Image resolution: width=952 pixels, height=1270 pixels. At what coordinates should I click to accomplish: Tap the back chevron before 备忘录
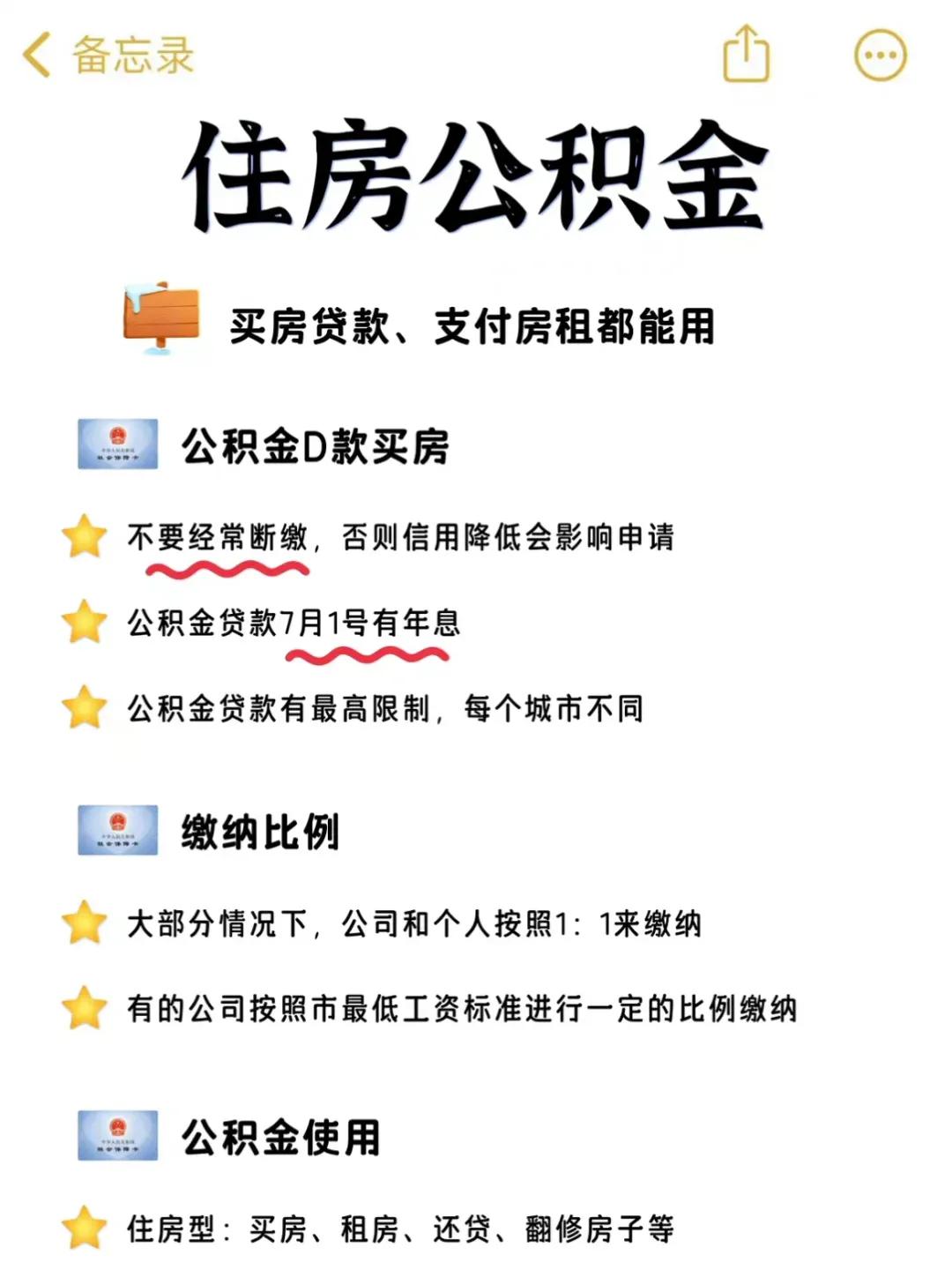click(33, 55)
